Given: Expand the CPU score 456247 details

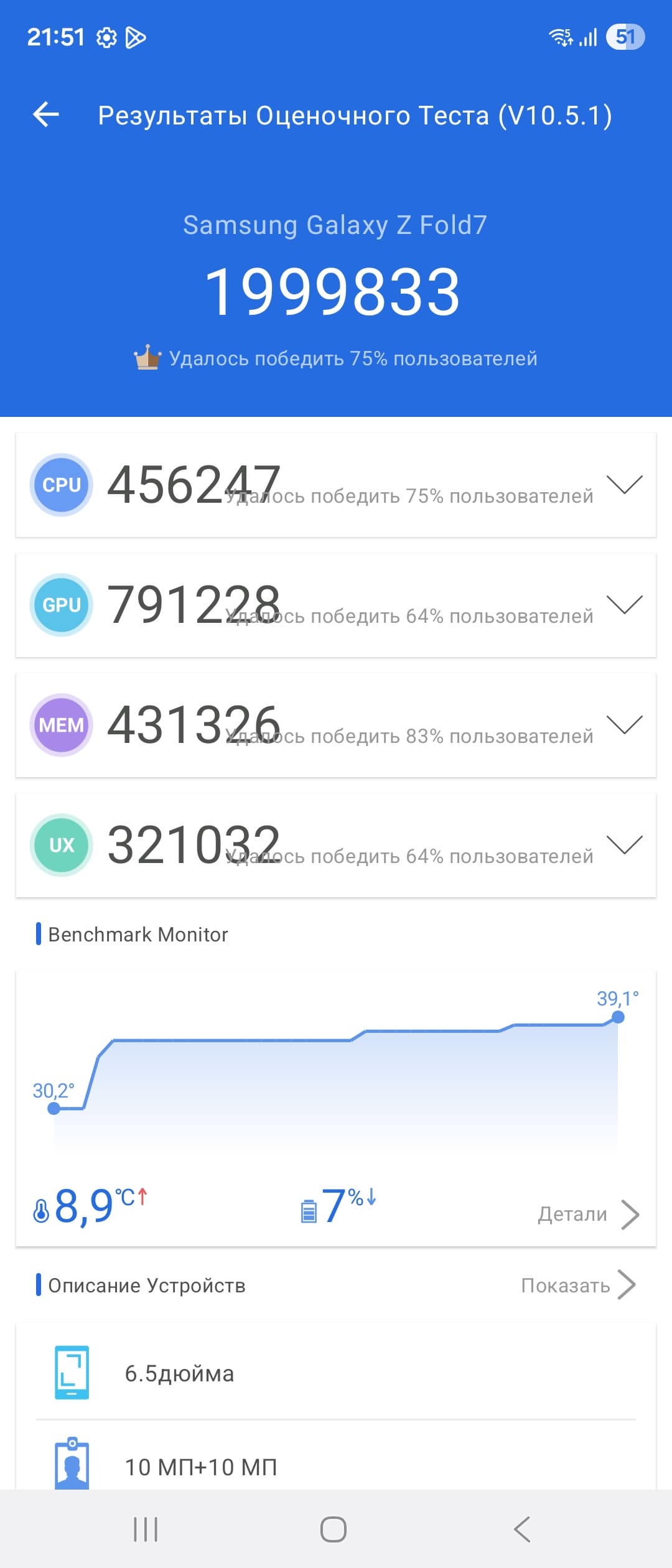Looking at the screenshot, I should [x=624, y=485].
